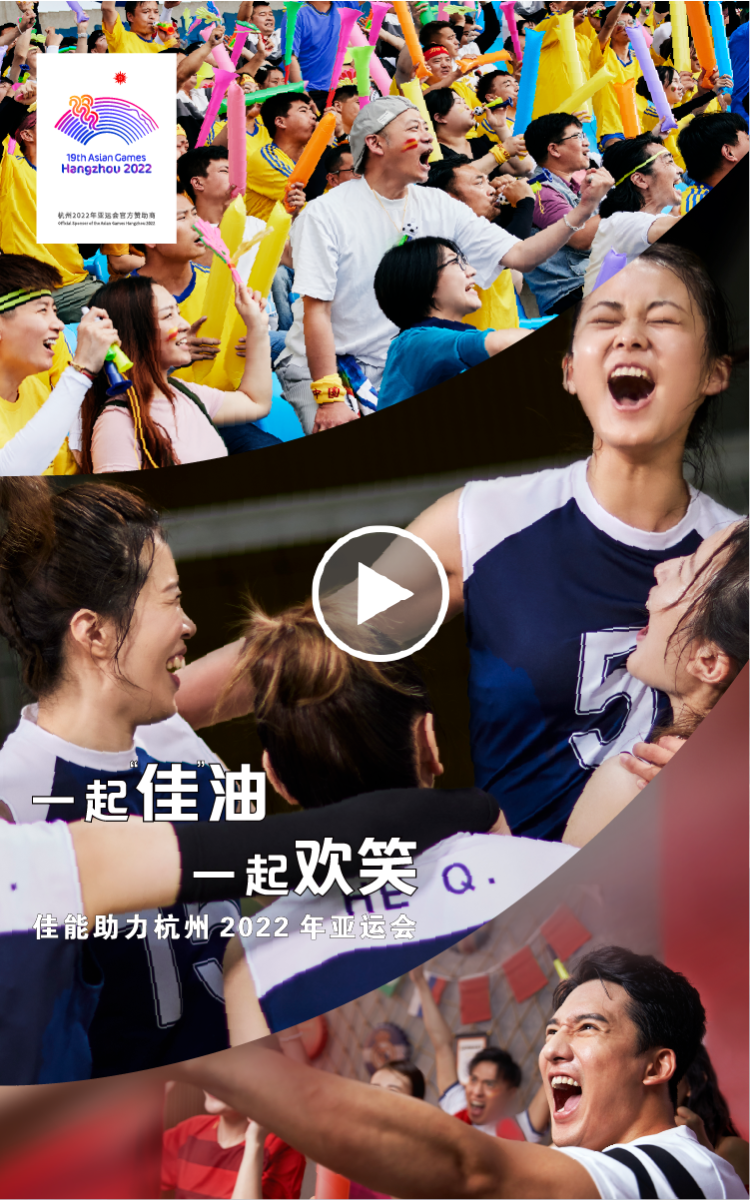
Task: Play the Canon Asian Games promo video
Action: pyautogui.click(x=380, y=593)
